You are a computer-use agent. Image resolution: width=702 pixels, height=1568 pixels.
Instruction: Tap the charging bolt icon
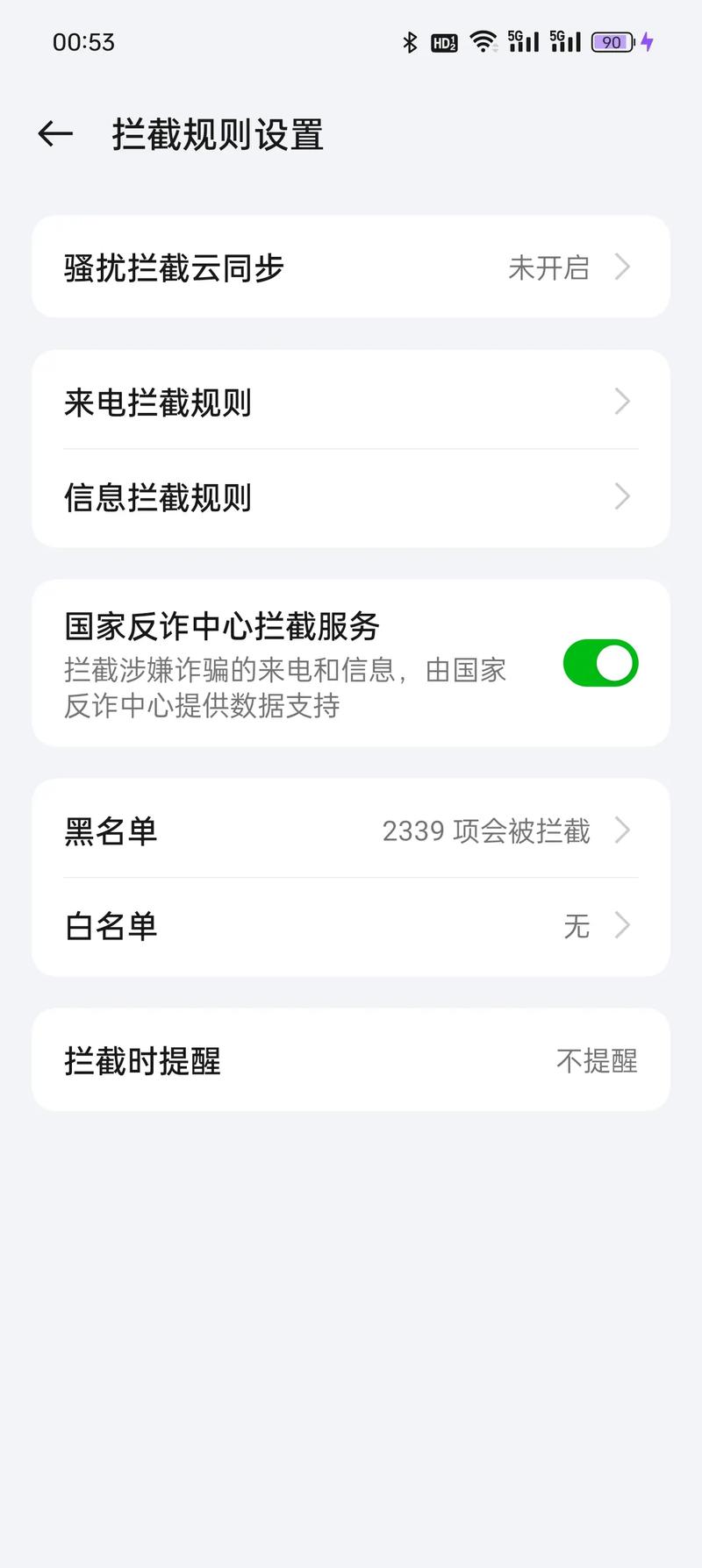coord(647,41)
